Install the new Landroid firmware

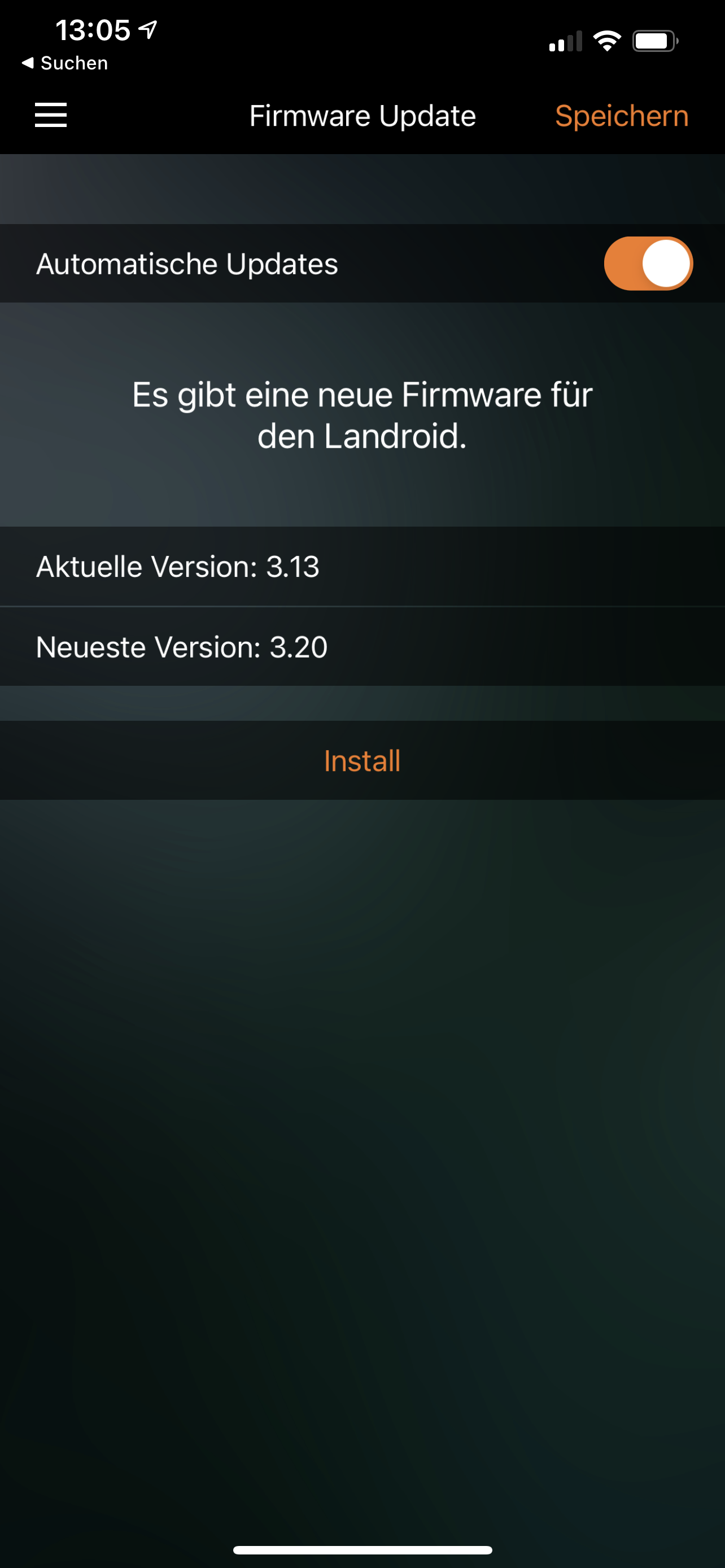362,761
